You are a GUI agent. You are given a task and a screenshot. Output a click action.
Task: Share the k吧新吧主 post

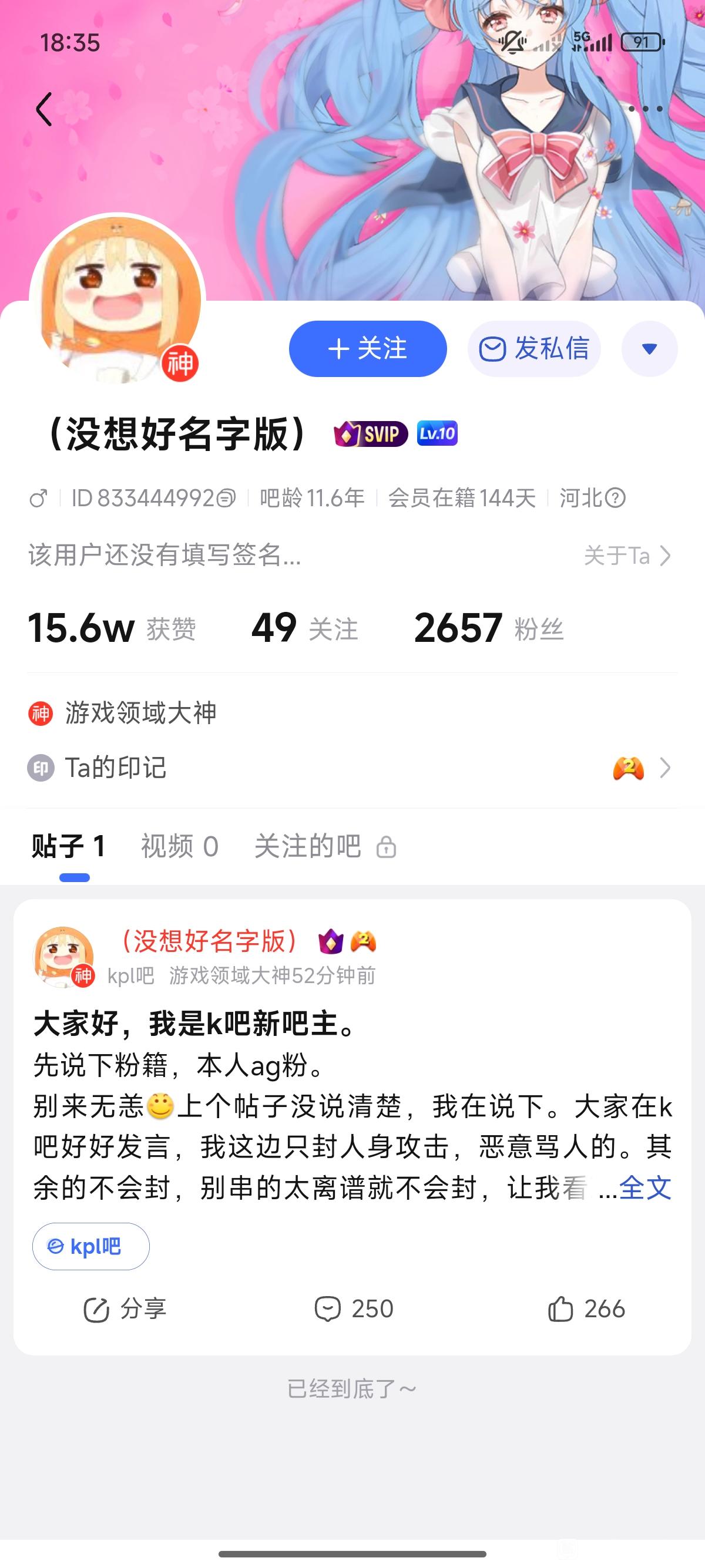pyautogui.click(x=125, y=1308)
